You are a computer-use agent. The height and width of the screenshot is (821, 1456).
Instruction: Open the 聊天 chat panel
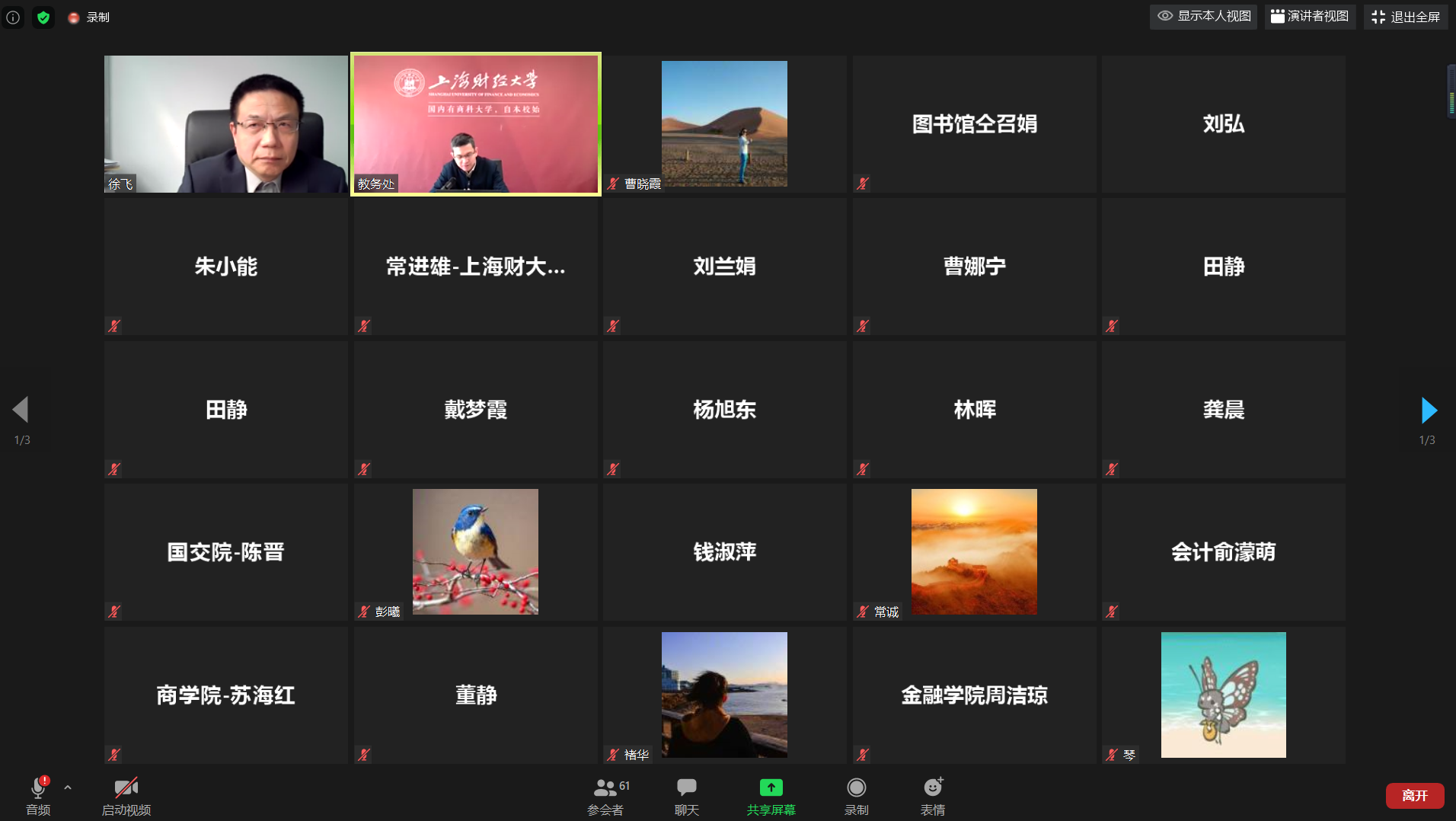[x=686, y=795]
